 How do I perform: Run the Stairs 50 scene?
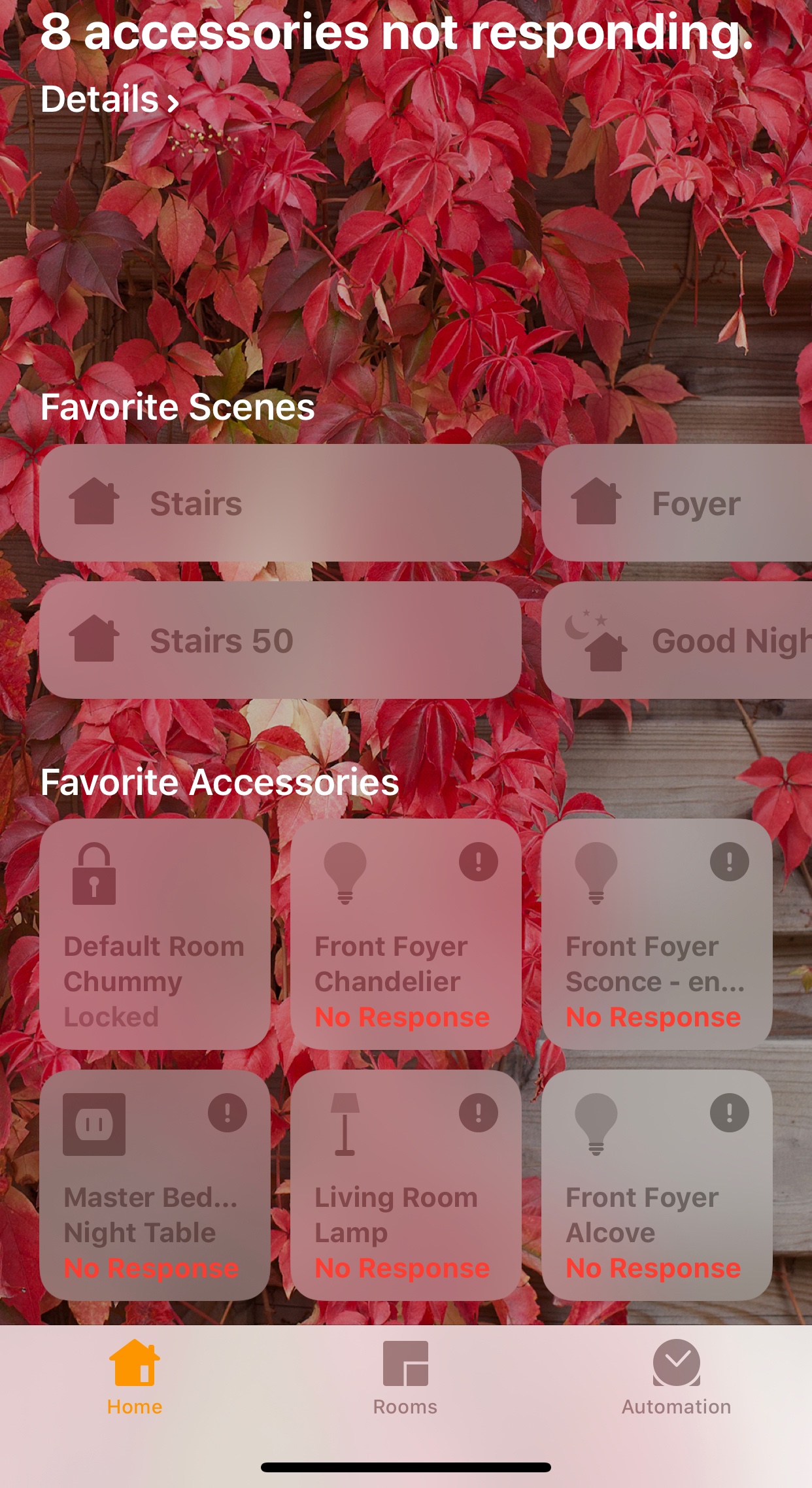(280, 640)
